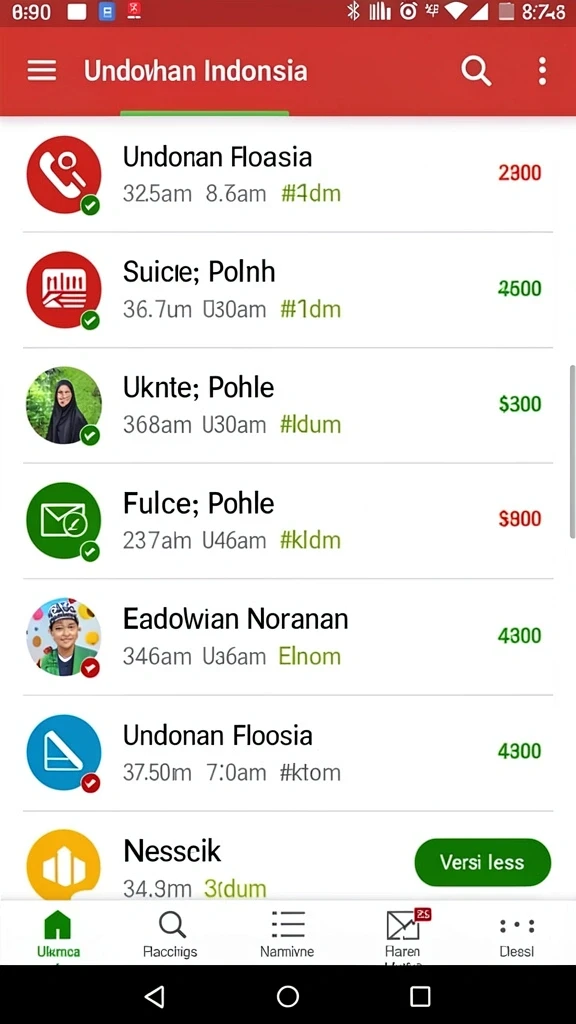The image size is (576, 1024).
Task: Open the Uknte; Pohle entry
Action: pos(288,405)
